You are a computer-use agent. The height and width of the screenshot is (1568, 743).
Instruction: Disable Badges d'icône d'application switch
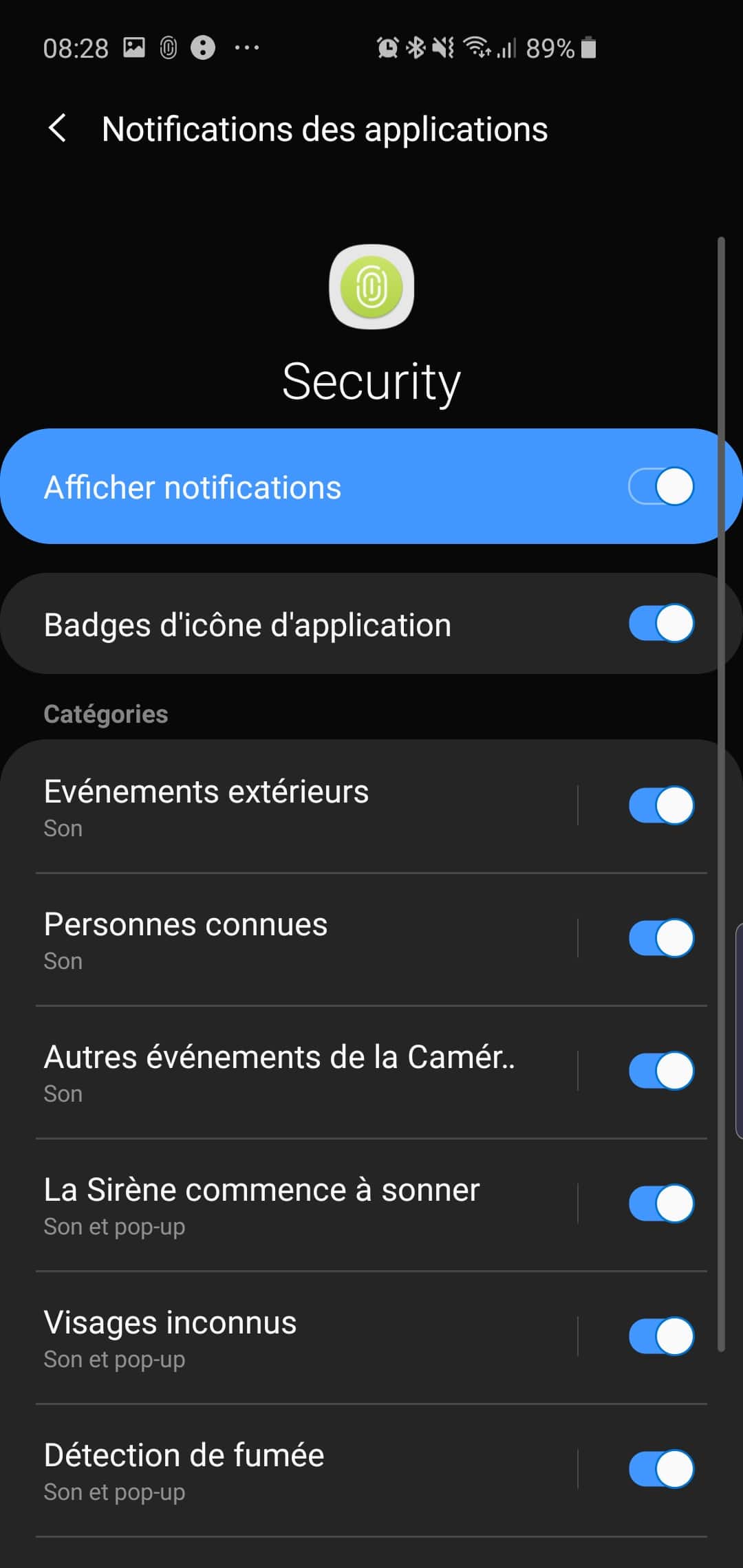click(661, 624)
